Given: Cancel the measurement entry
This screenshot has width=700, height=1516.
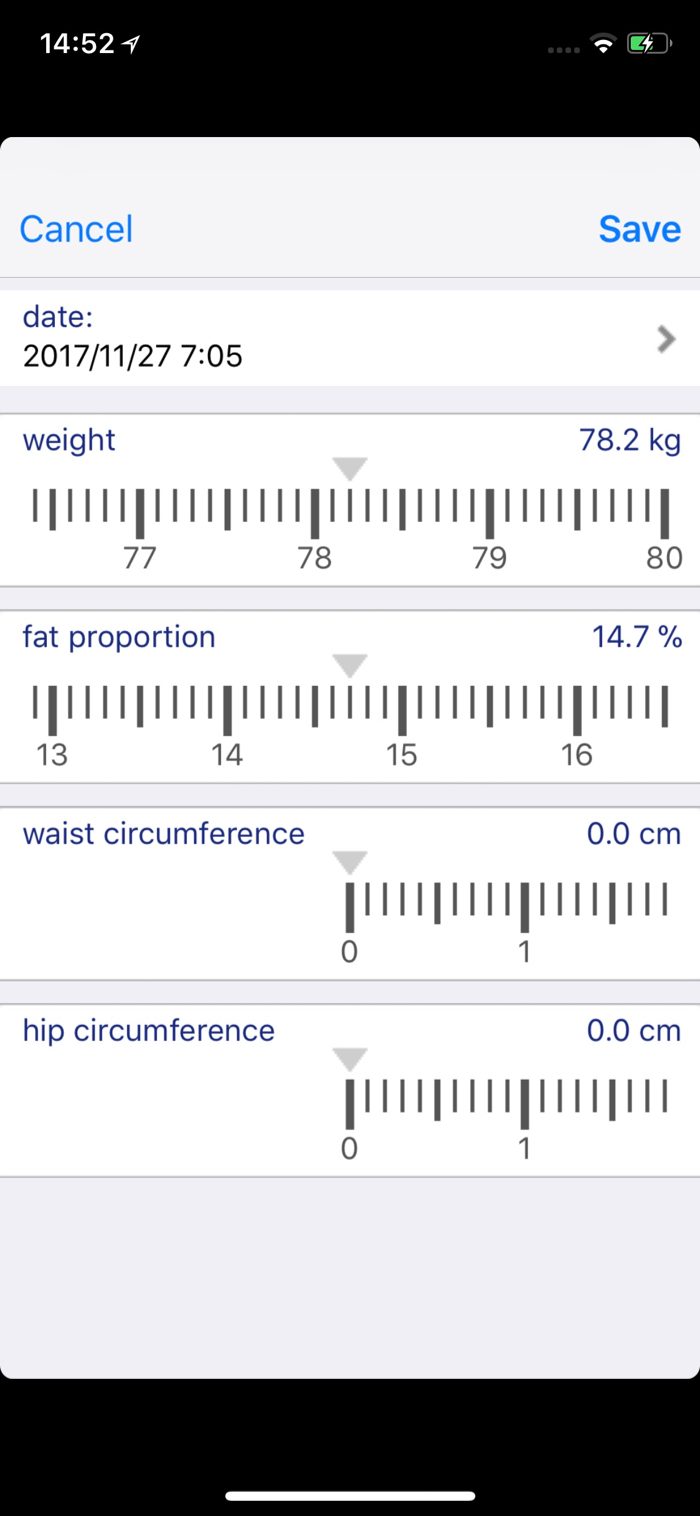Looking at the screenshot, I should pyautogui.click(x=76, y=229).
